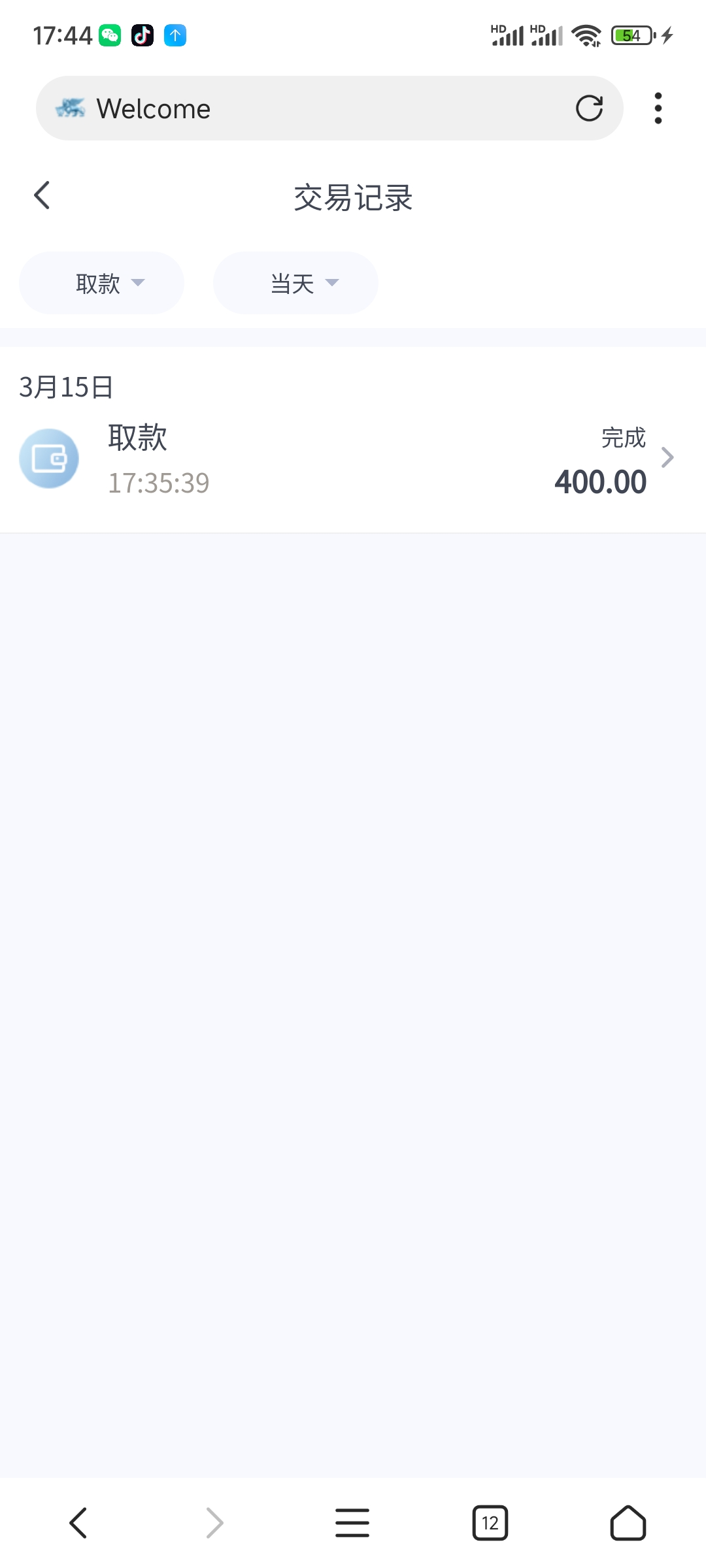Go back using the 交易记录 page back arrow
This screenshot has width=706, height=1568.
[42, 195]
